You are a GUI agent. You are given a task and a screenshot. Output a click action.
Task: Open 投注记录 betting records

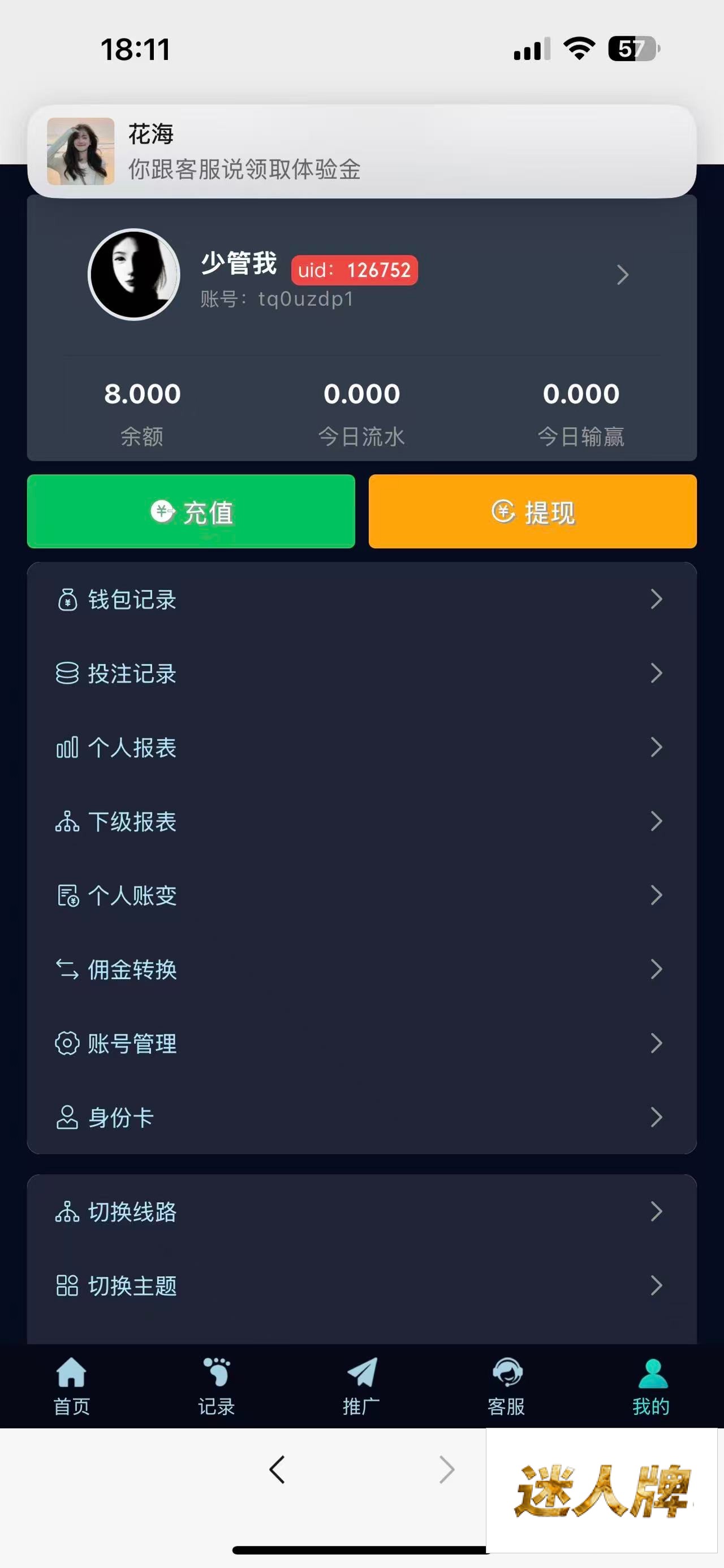pyautogui.click(x=361, y=674)
